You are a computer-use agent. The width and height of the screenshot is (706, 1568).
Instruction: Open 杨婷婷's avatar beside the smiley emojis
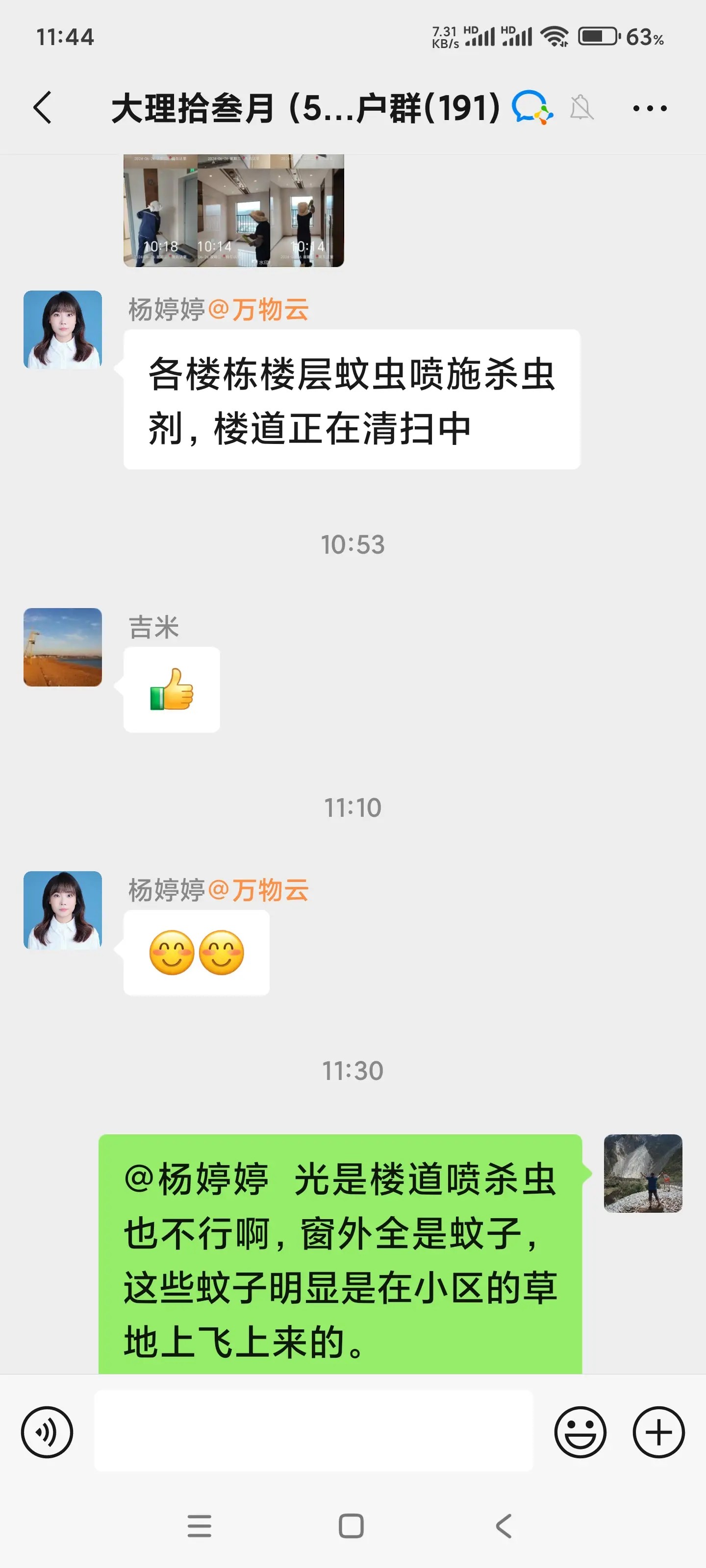coord(63,910)
